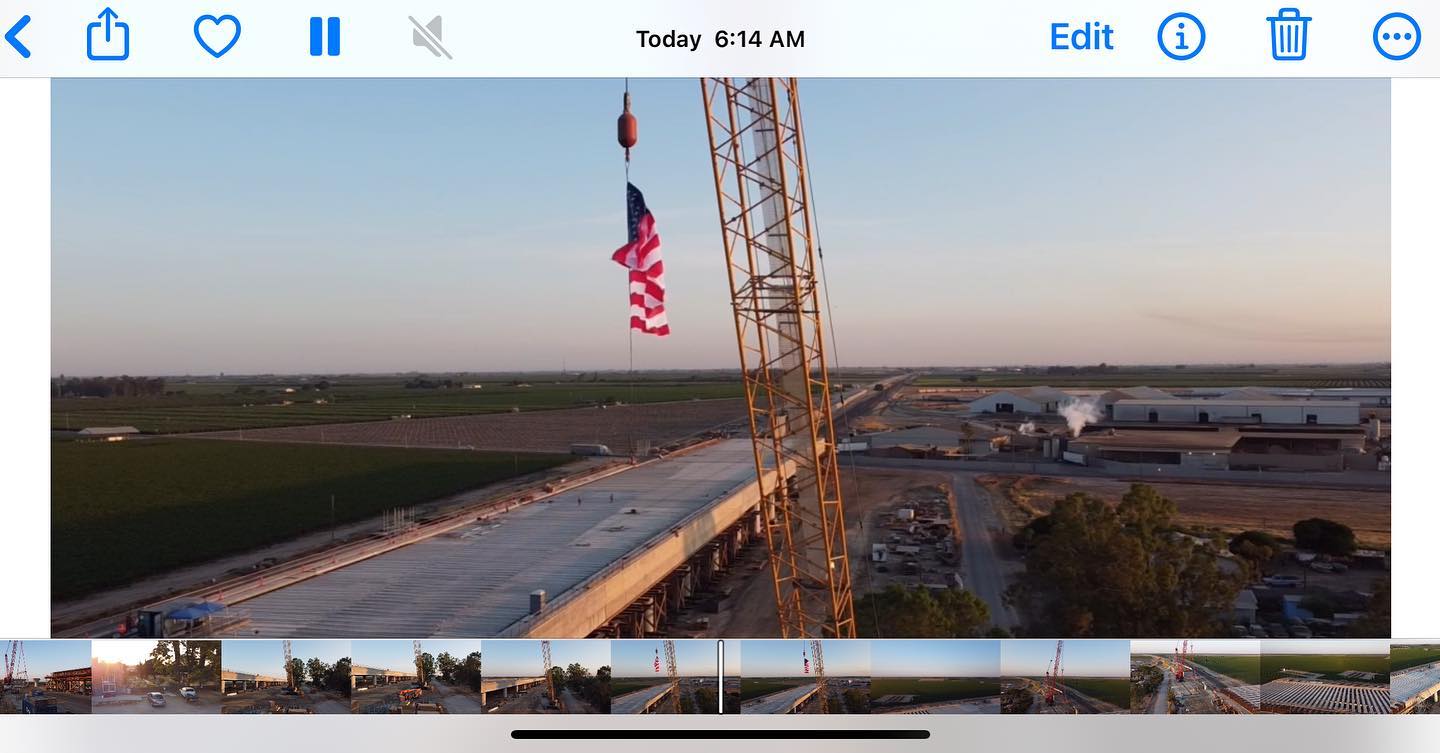
Task: Pause the video playback
Action: click(325, 38)
